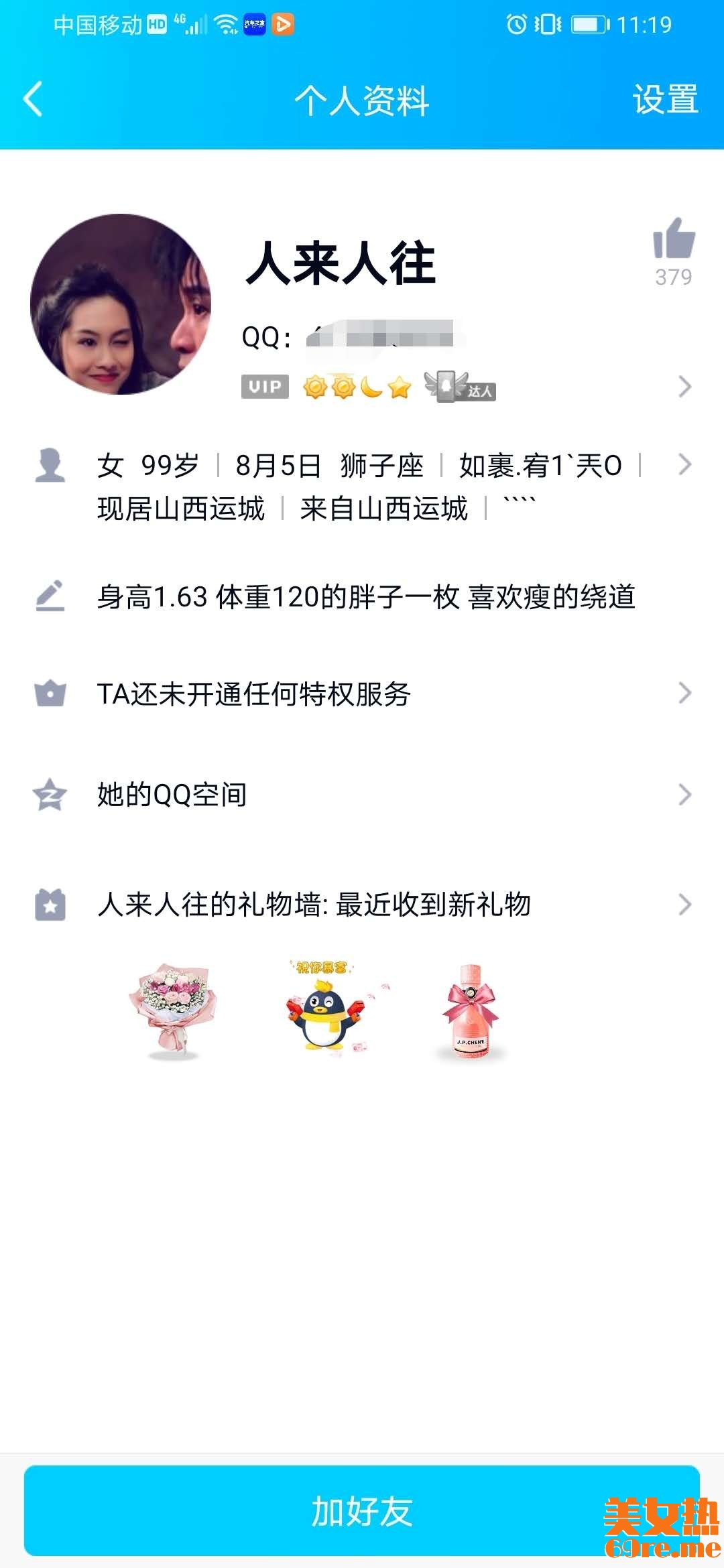Give a thumbs-up like to 人来人往
The height and width of the screenshot is (1568, 724).
click(x=674, y=239)
